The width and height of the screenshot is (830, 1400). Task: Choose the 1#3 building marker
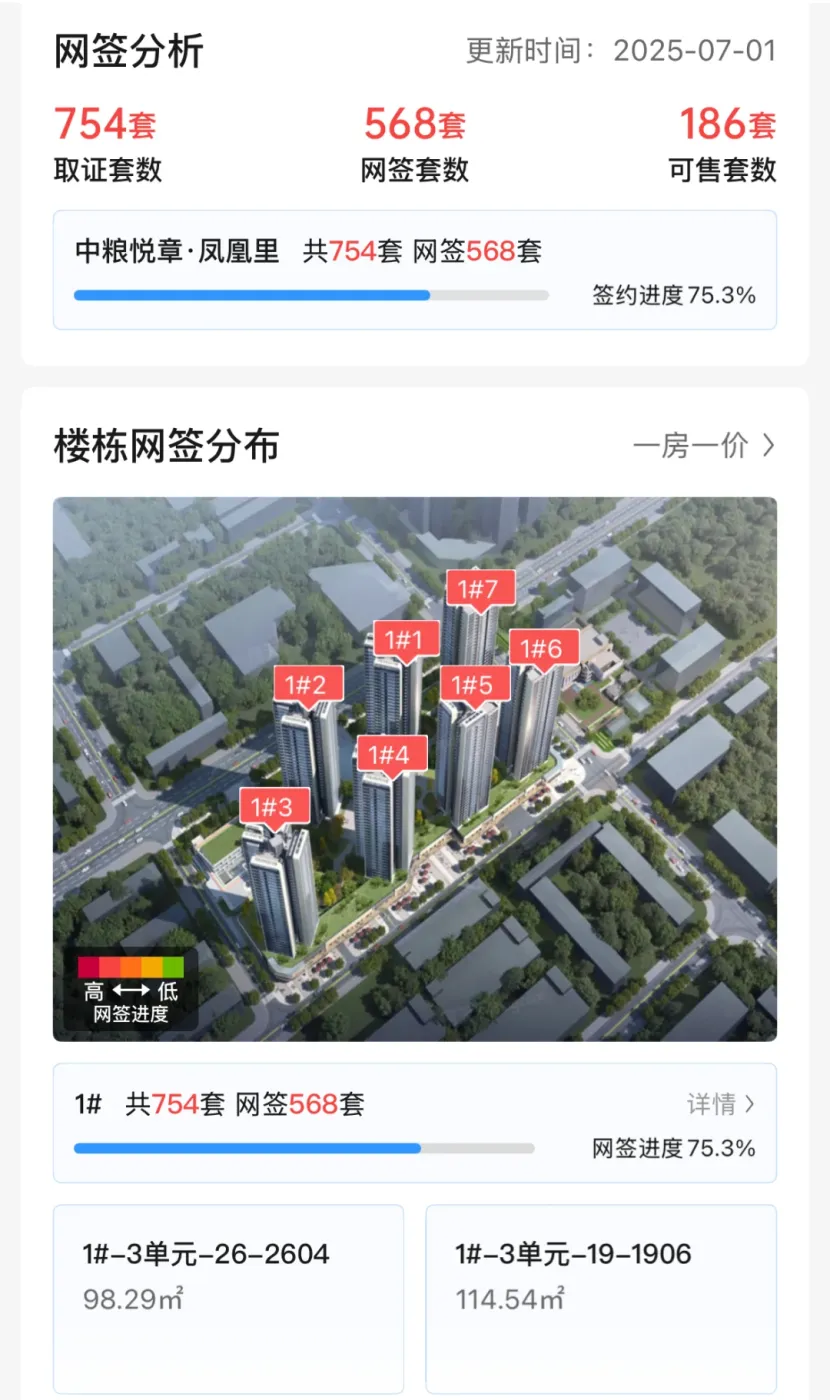pos(272,806)
